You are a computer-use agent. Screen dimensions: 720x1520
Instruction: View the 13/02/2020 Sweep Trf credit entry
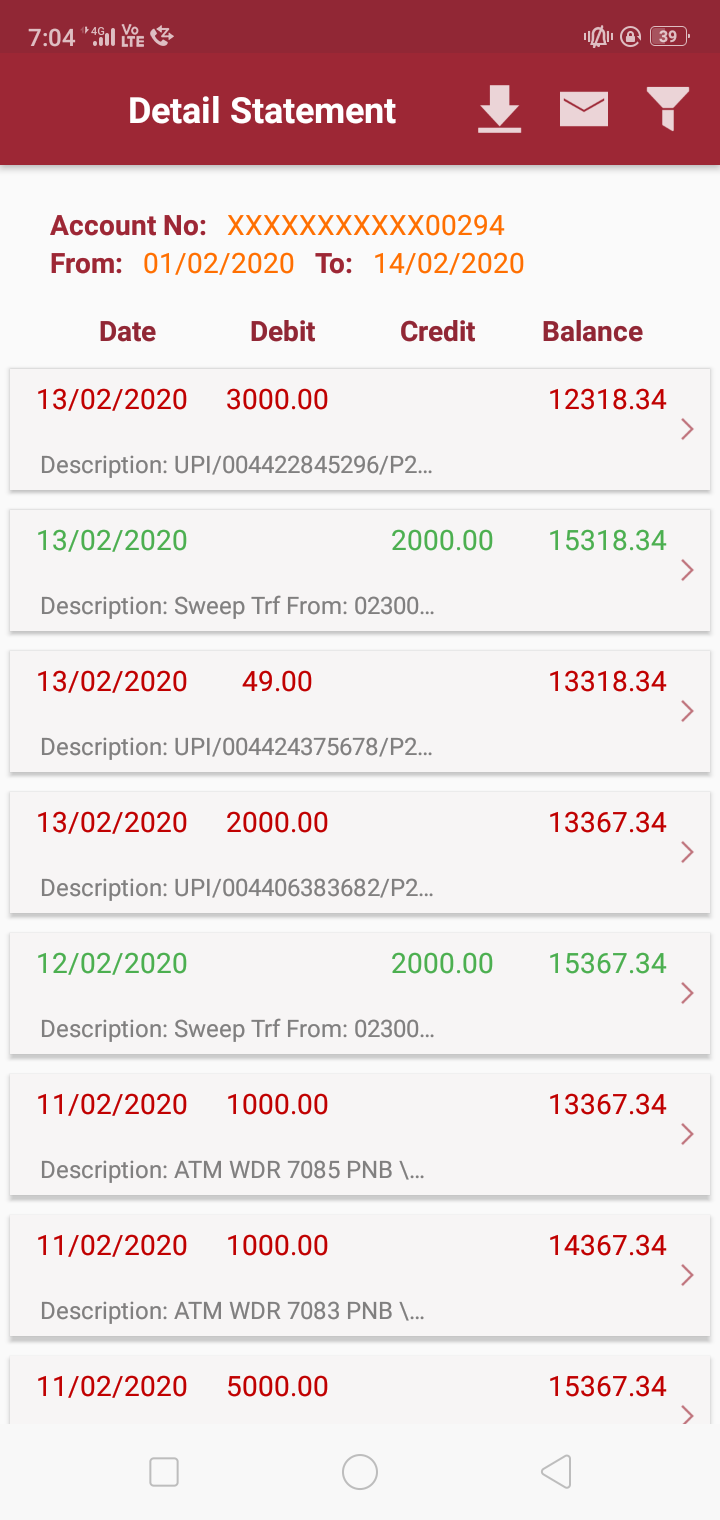360,570
